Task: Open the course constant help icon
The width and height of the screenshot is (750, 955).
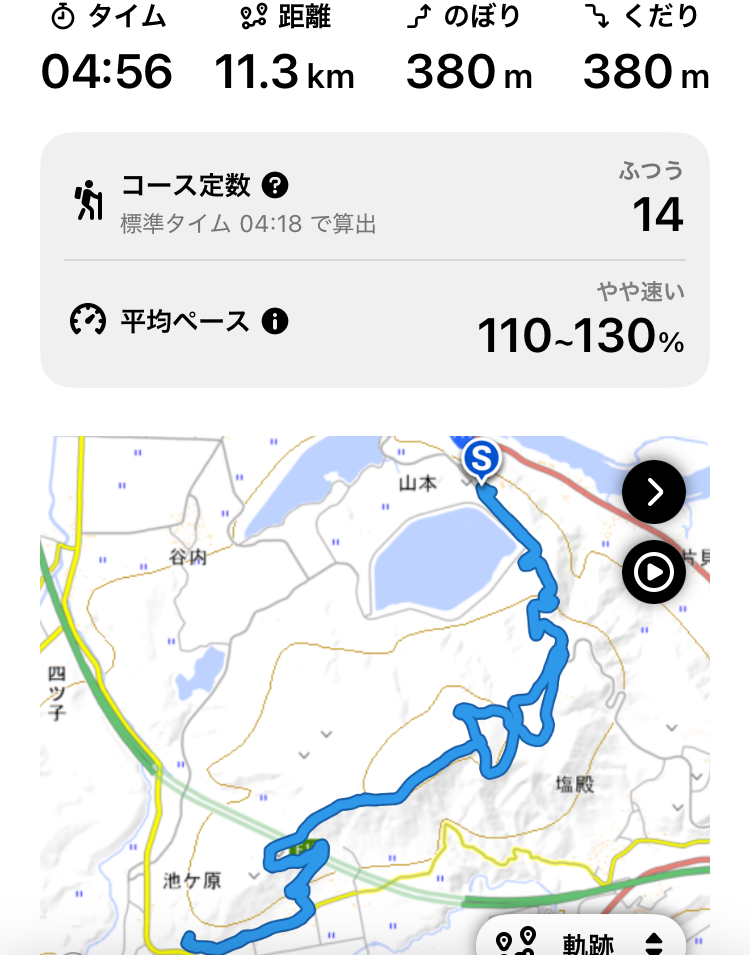Action: [x=275, y=185]
